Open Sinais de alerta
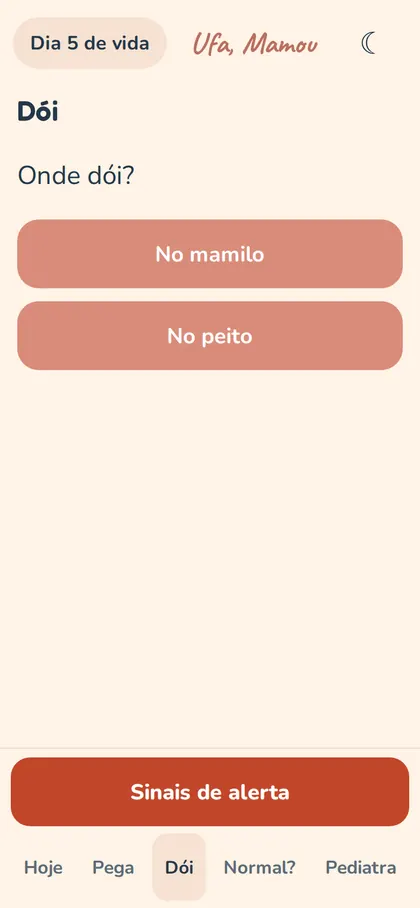 tap(210, 792)
